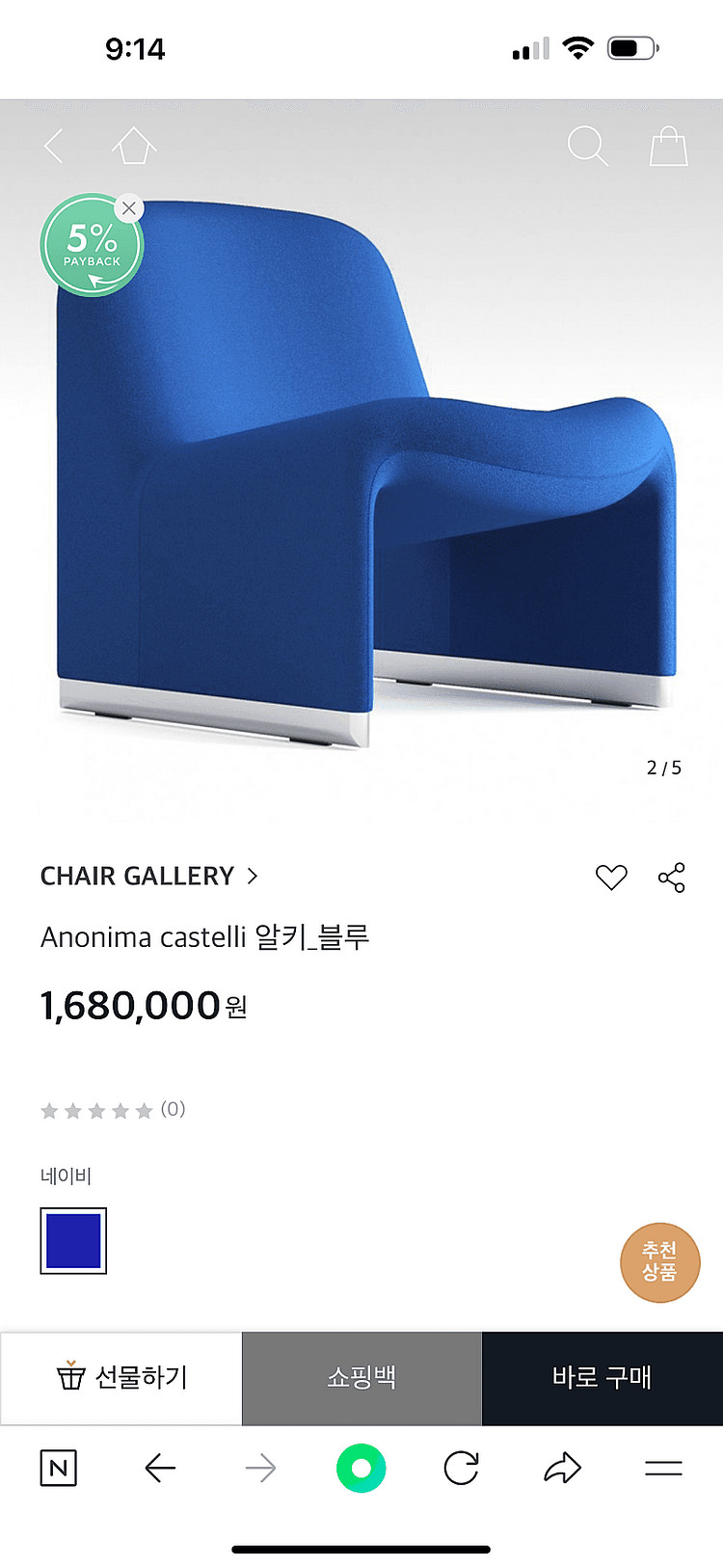Open the share icon next to the heart
723x1568 pixels.
pos(672,877)
